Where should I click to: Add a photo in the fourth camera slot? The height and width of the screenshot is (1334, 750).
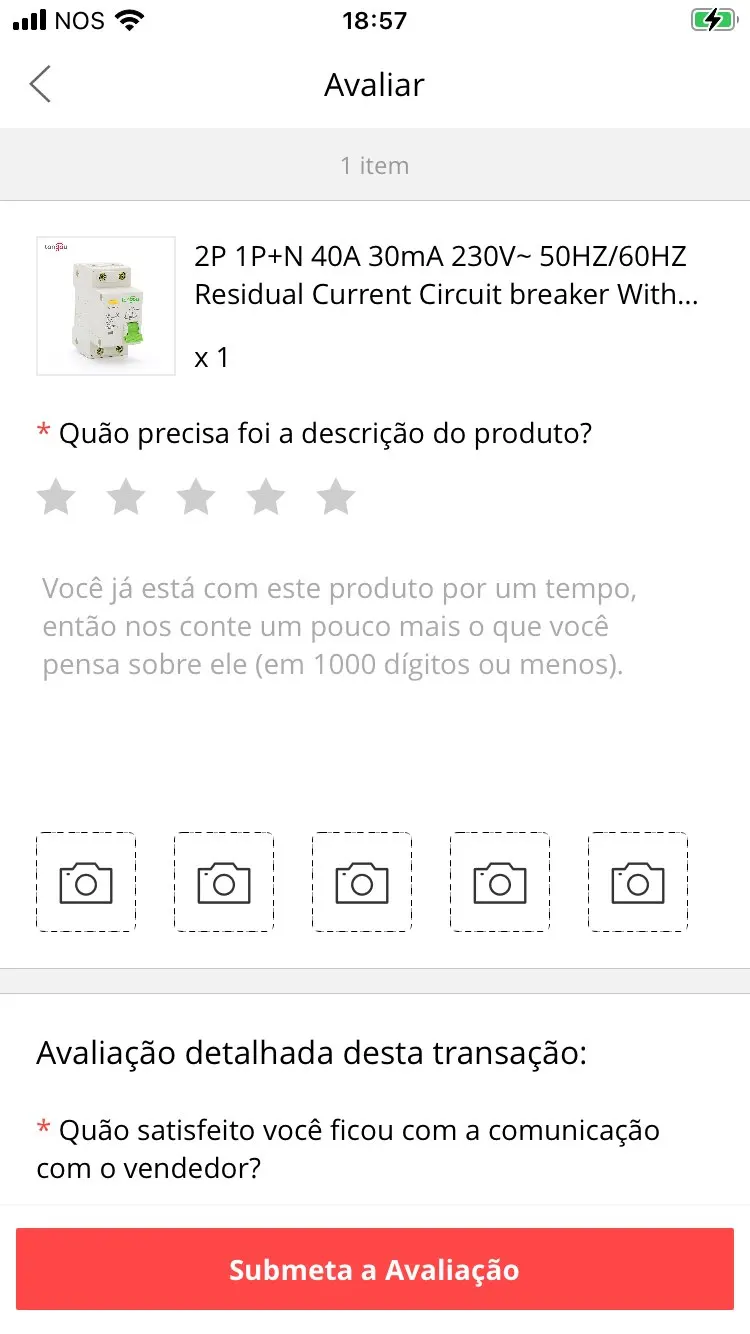click(x=500, y=882)
